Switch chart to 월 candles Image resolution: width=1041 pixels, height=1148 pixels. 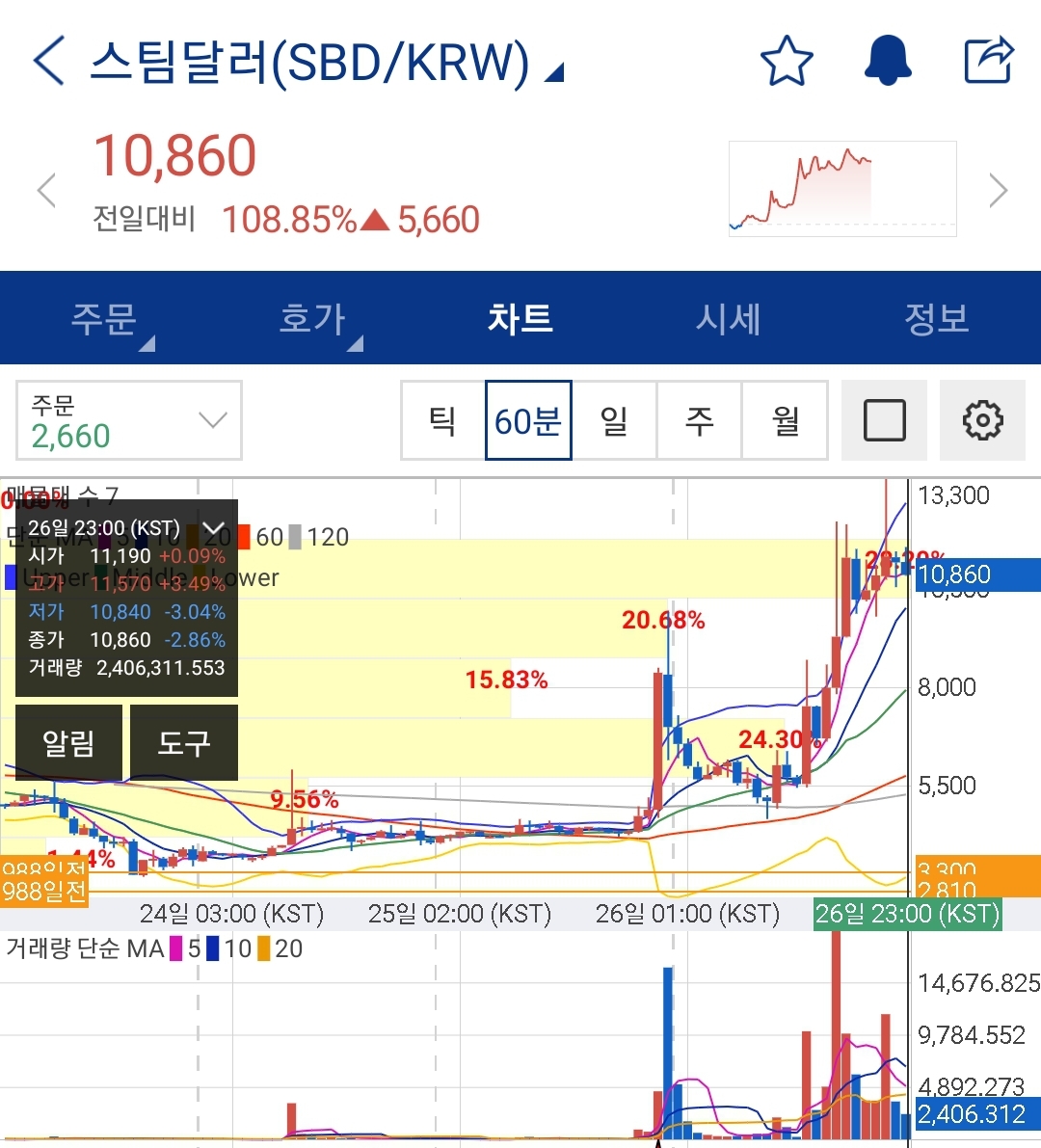tap(786, 420)
